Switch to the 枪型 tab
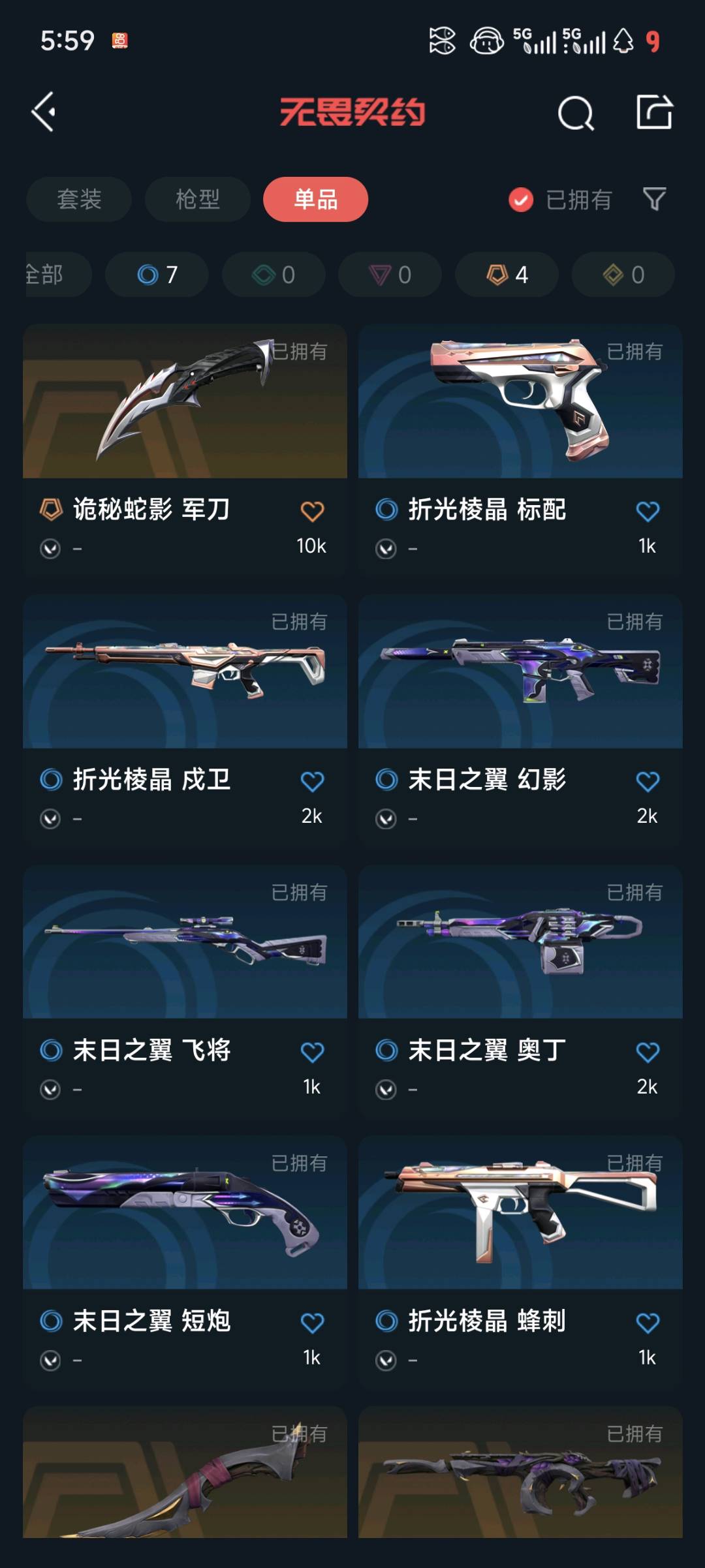705x1568 pixels. [197, 199]
